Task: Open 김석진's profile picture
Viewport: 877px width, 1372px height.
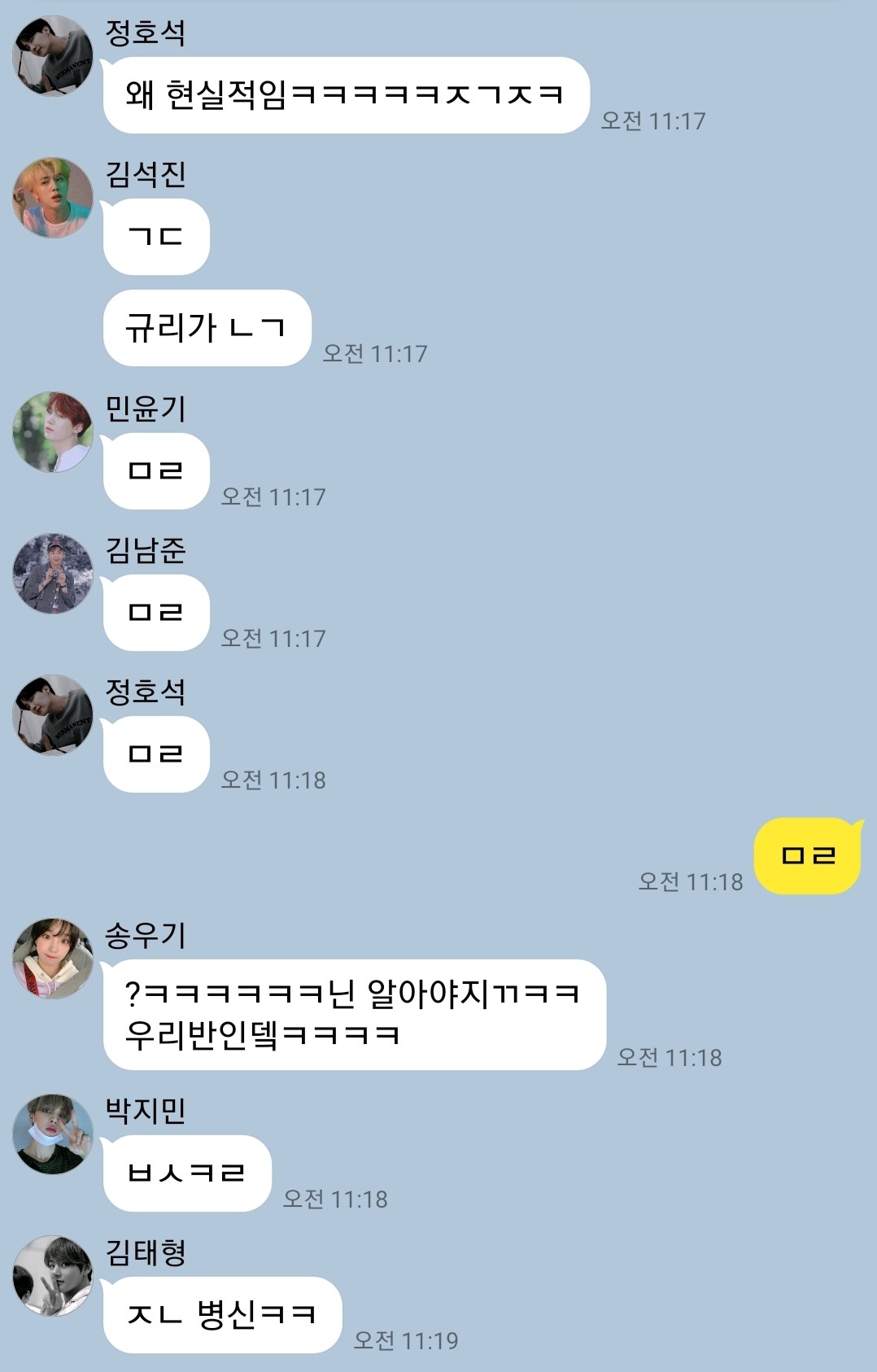Action: 53,198
